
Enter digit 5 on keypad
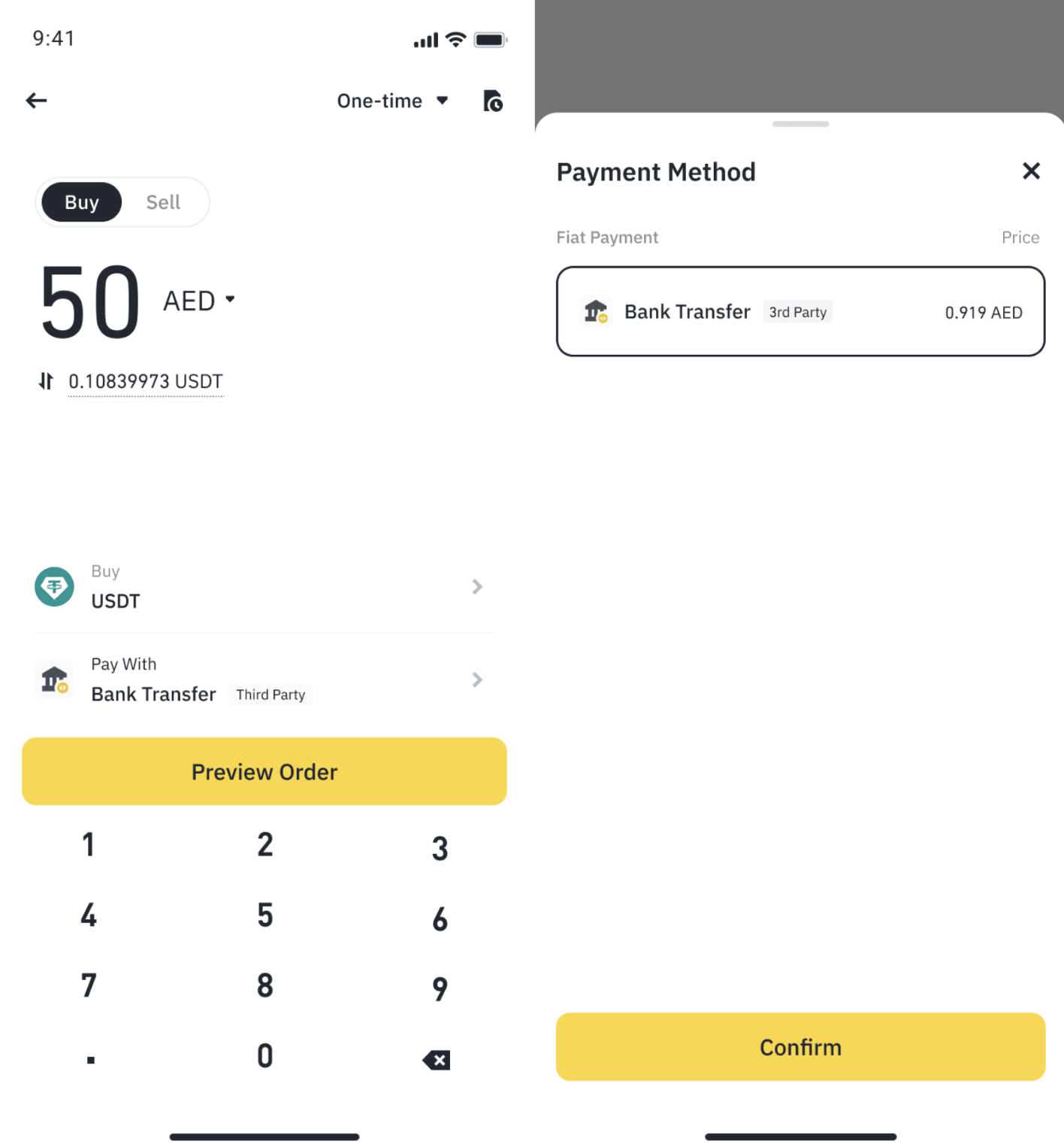click(264, 915)
